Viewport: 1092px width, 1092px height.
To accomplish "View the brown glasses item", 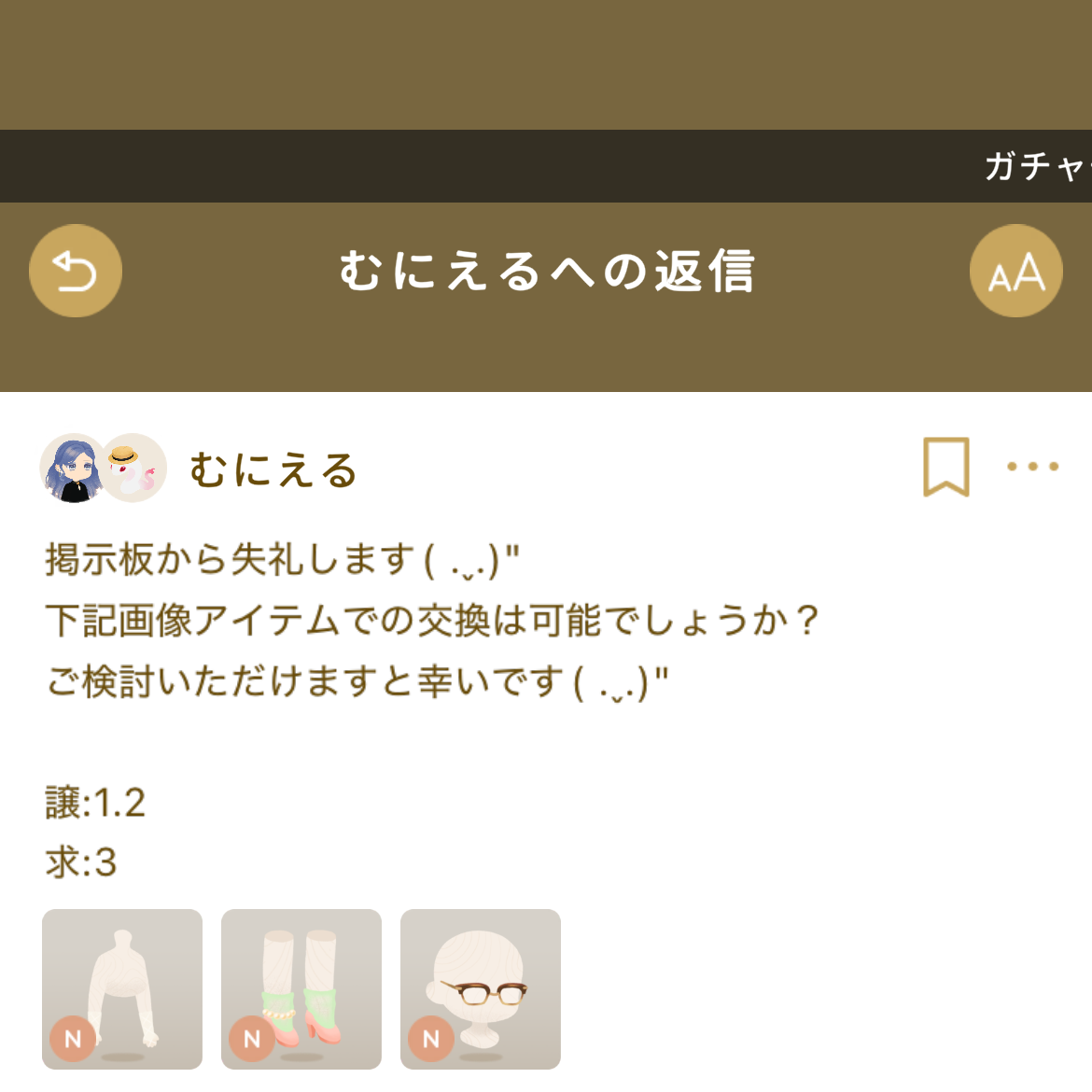I will pos(481,989).
